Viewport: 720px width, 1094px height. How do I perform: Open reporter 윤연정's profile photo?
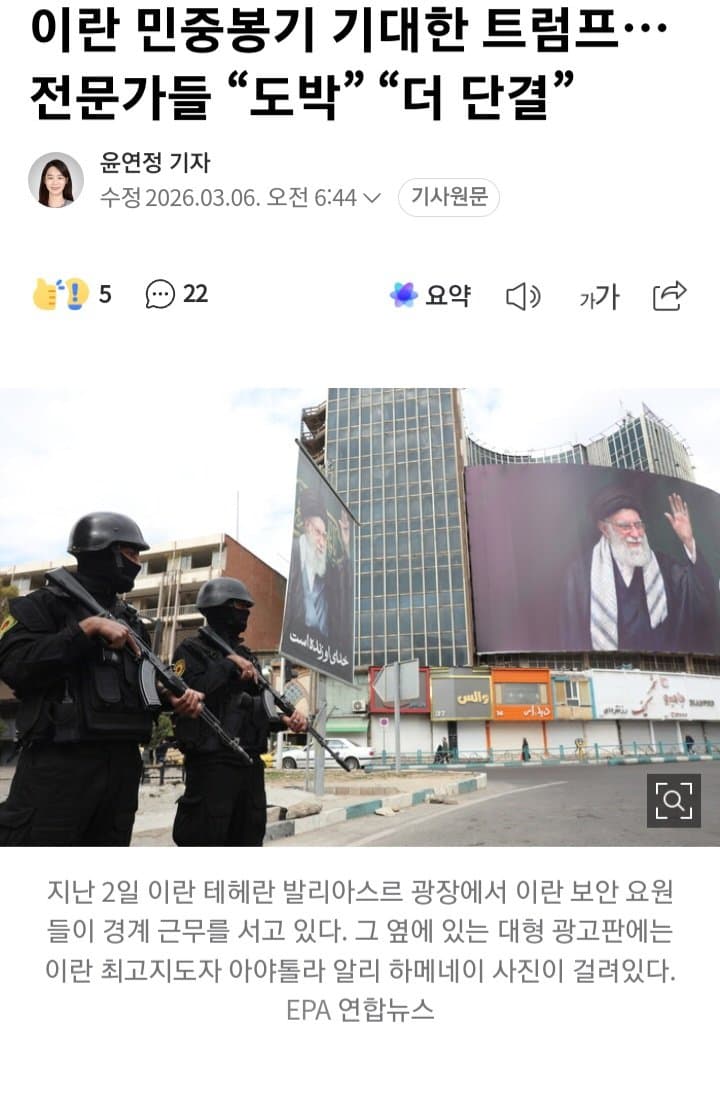tap(56, 180)
